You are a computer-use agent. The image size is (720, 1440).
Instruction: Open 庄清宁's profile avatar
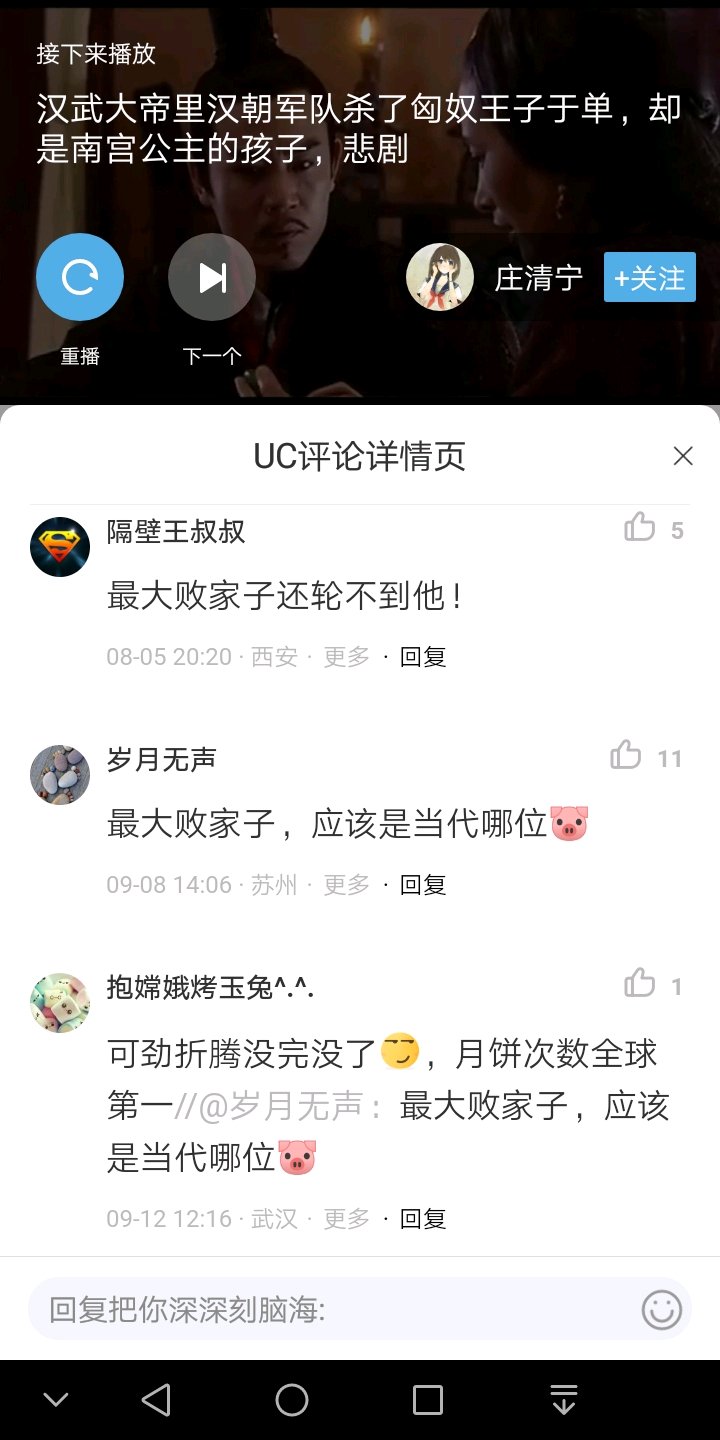(440, 277)
